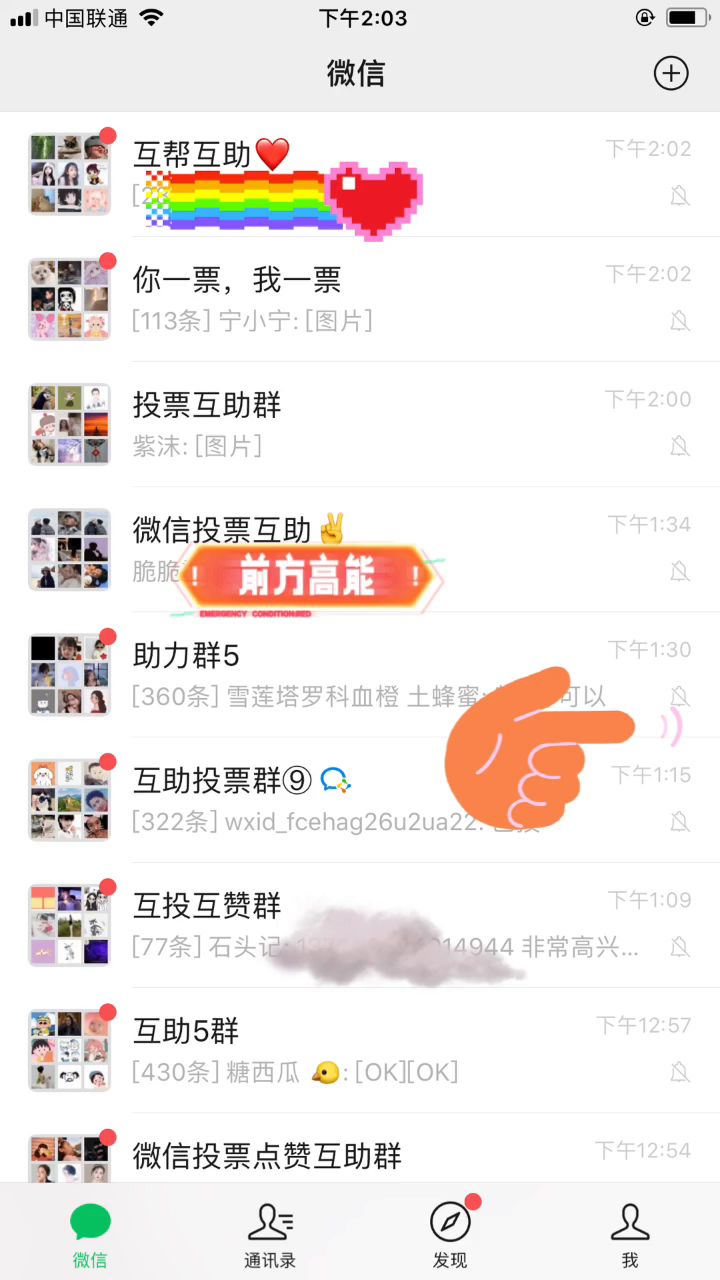Image resolution: width=720 pixels, height=1280 pixels.
Task: Select the 微信 chats tab
Action: tap(90, 1233)
